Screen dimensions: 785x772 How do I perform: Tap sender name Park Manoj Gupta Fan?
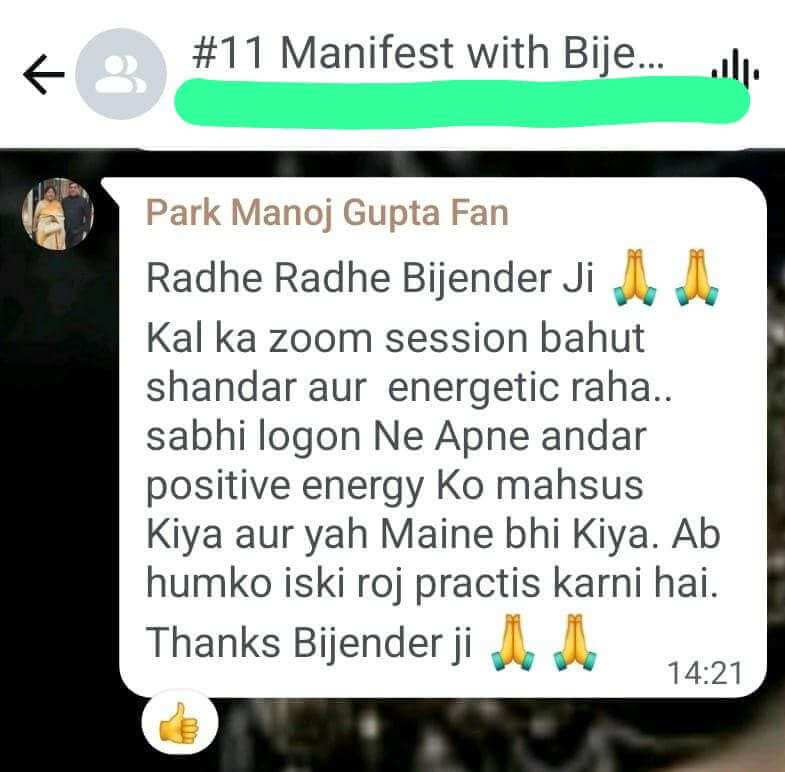[327, 212]
